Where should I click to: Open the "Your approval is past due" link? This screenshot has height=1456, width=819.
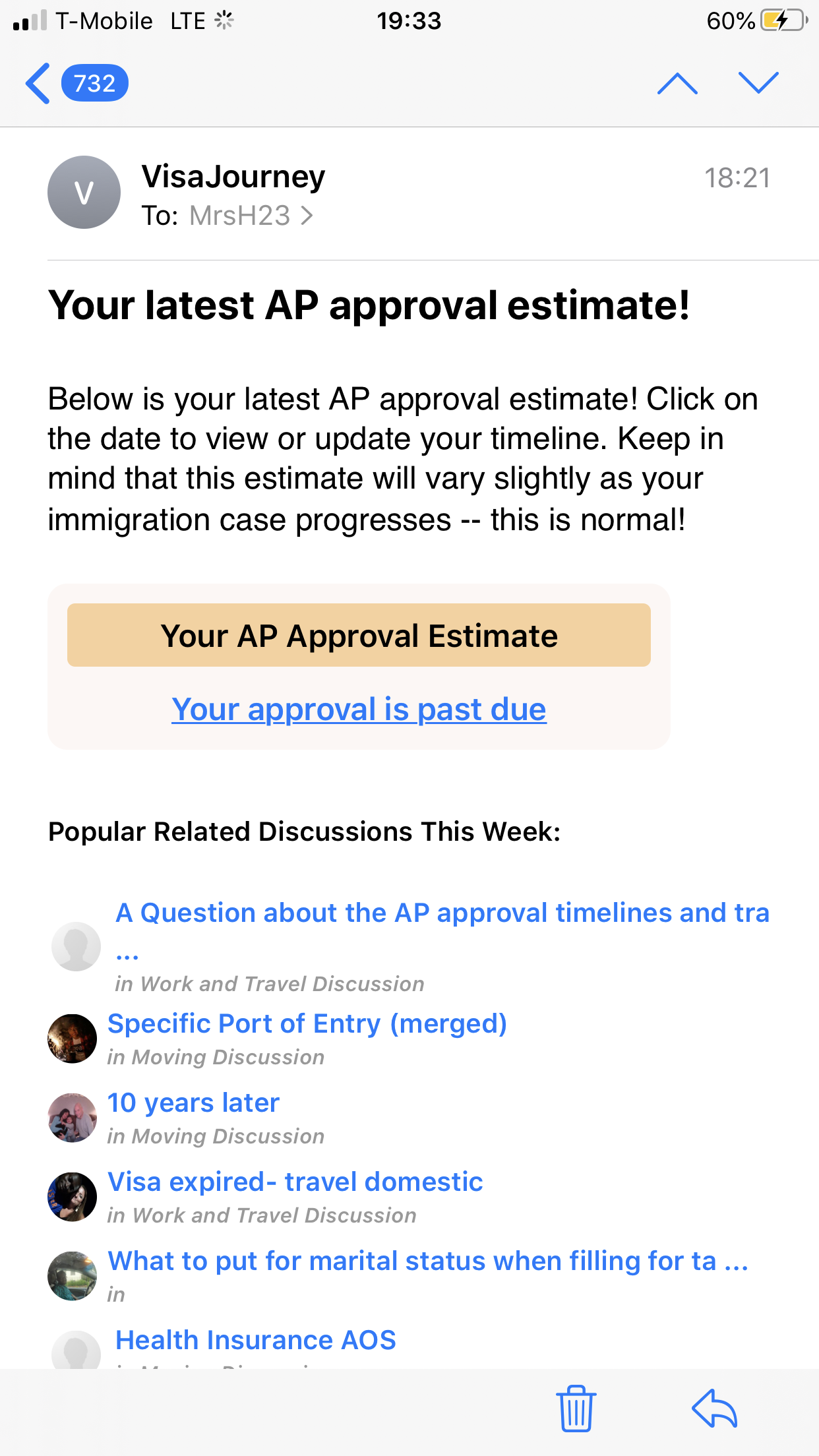tap(359, 710)
